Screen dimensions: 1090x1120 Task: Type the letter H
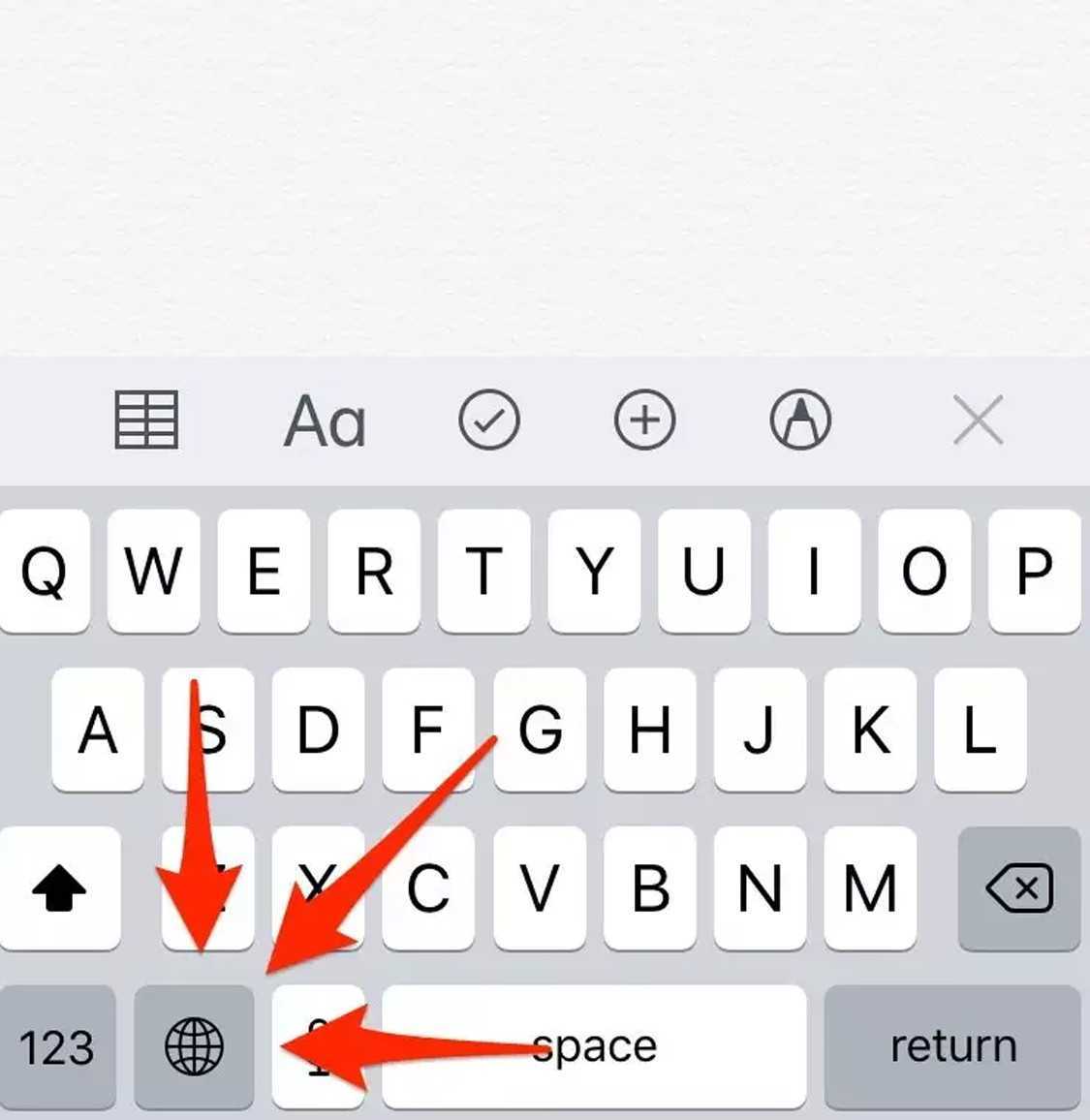click(649, 730)
